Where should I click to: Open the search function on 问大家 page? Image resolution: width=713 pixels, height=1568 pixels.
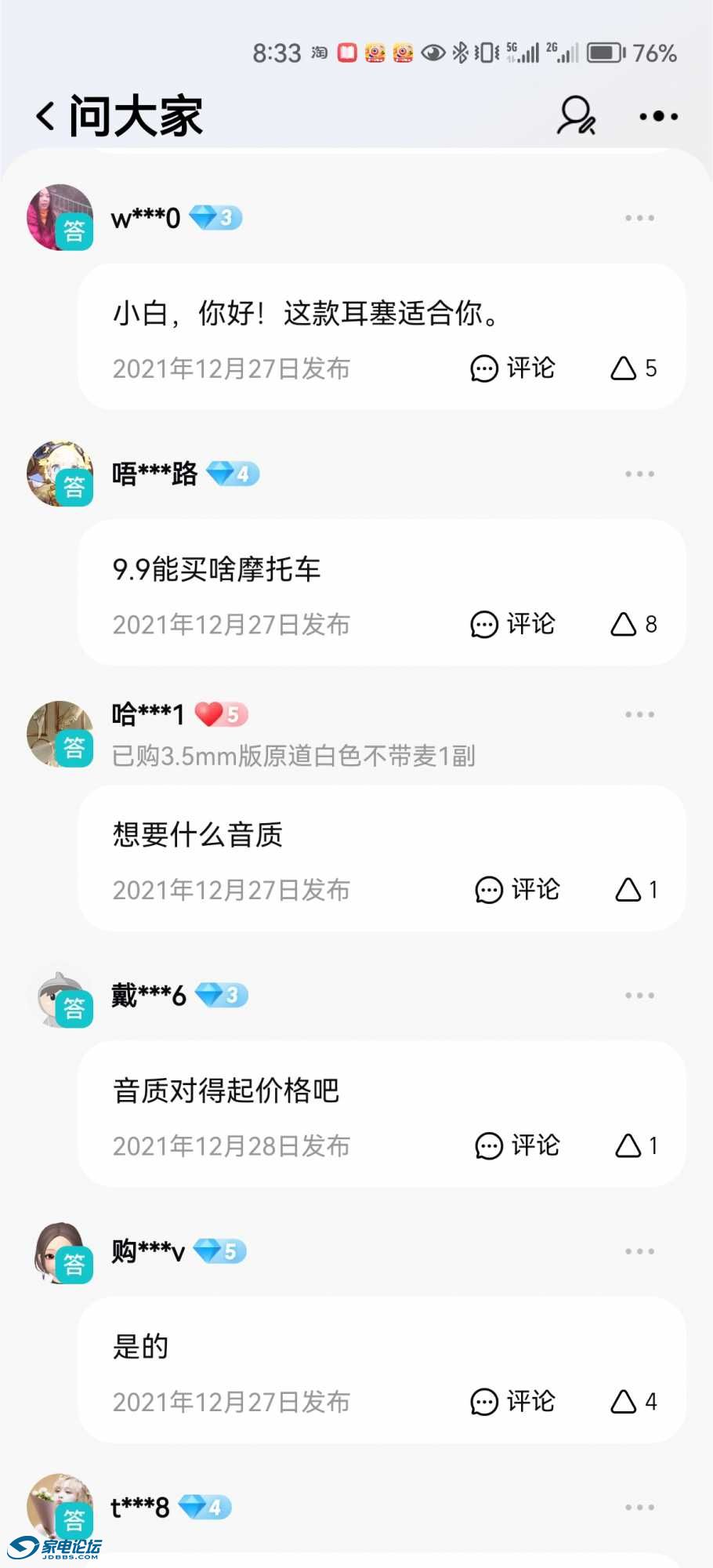(576, 115)
